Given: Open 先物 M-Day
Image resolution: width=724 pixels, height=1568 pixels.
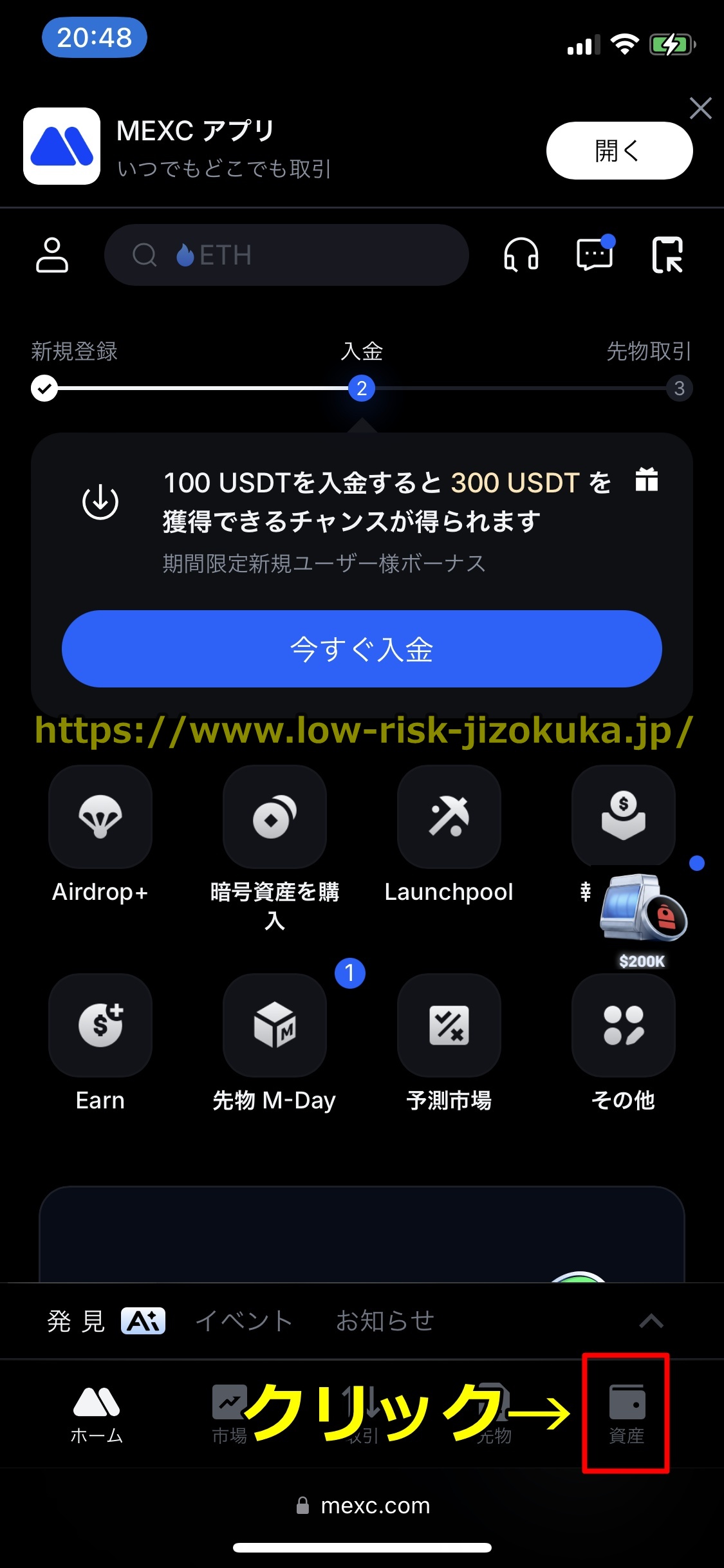Looking at the screenshot, I should (x=275, y=1026).
